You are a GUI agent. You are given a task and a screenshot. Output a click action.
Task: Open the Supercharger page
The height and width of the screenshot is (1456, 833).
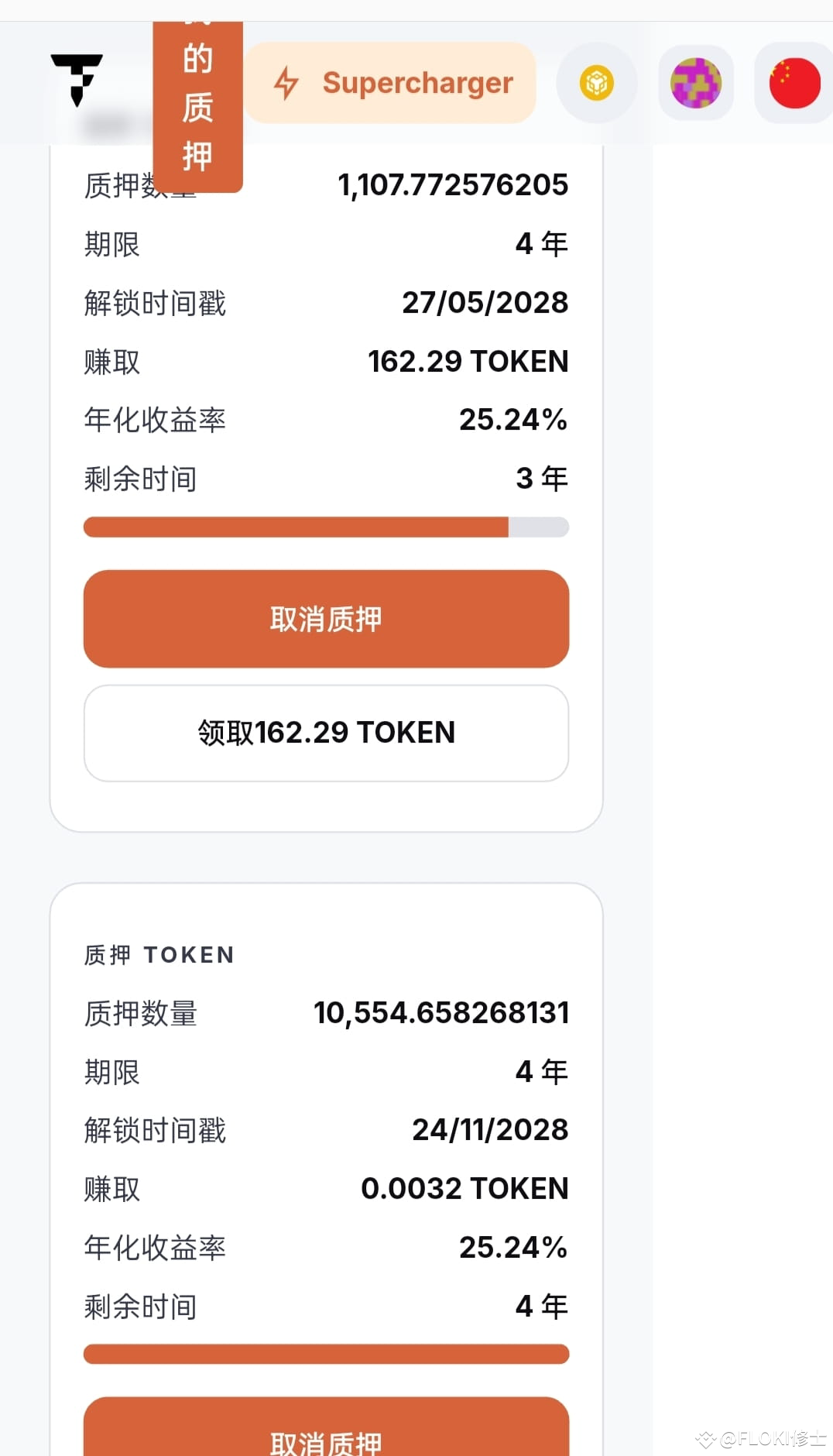click(x=417, y=83)
